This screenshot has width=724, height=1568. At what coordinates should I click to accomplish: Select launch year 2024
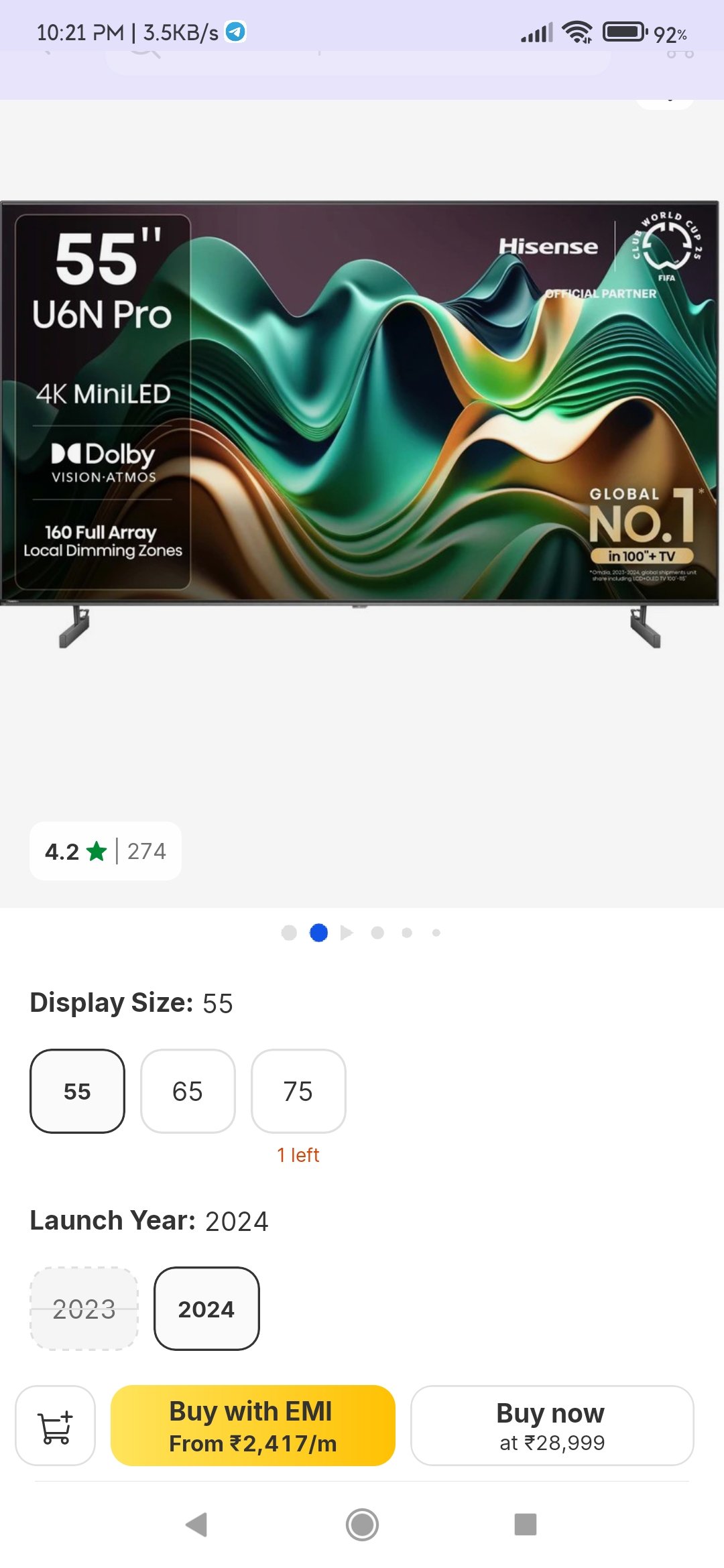206,1308
